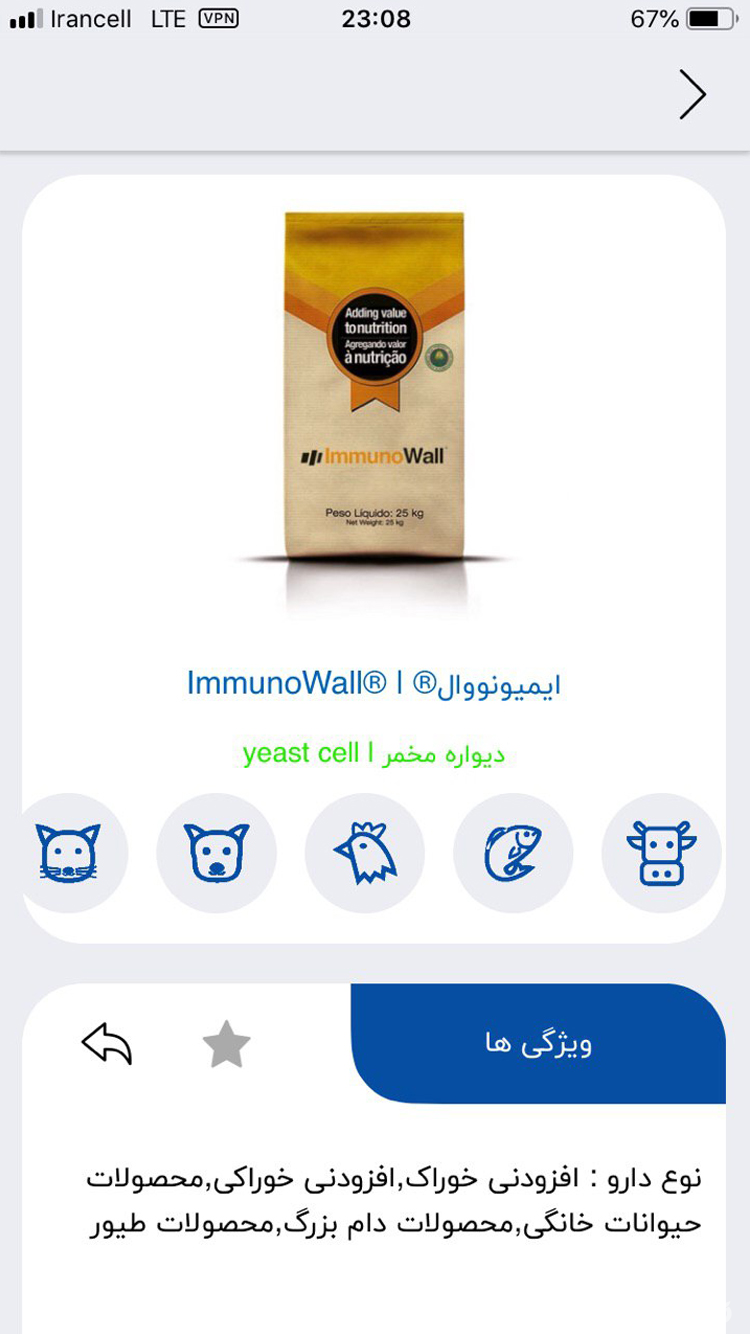Select the dog animal icon
750x1334 pixels.
click(x=216, y=853)
